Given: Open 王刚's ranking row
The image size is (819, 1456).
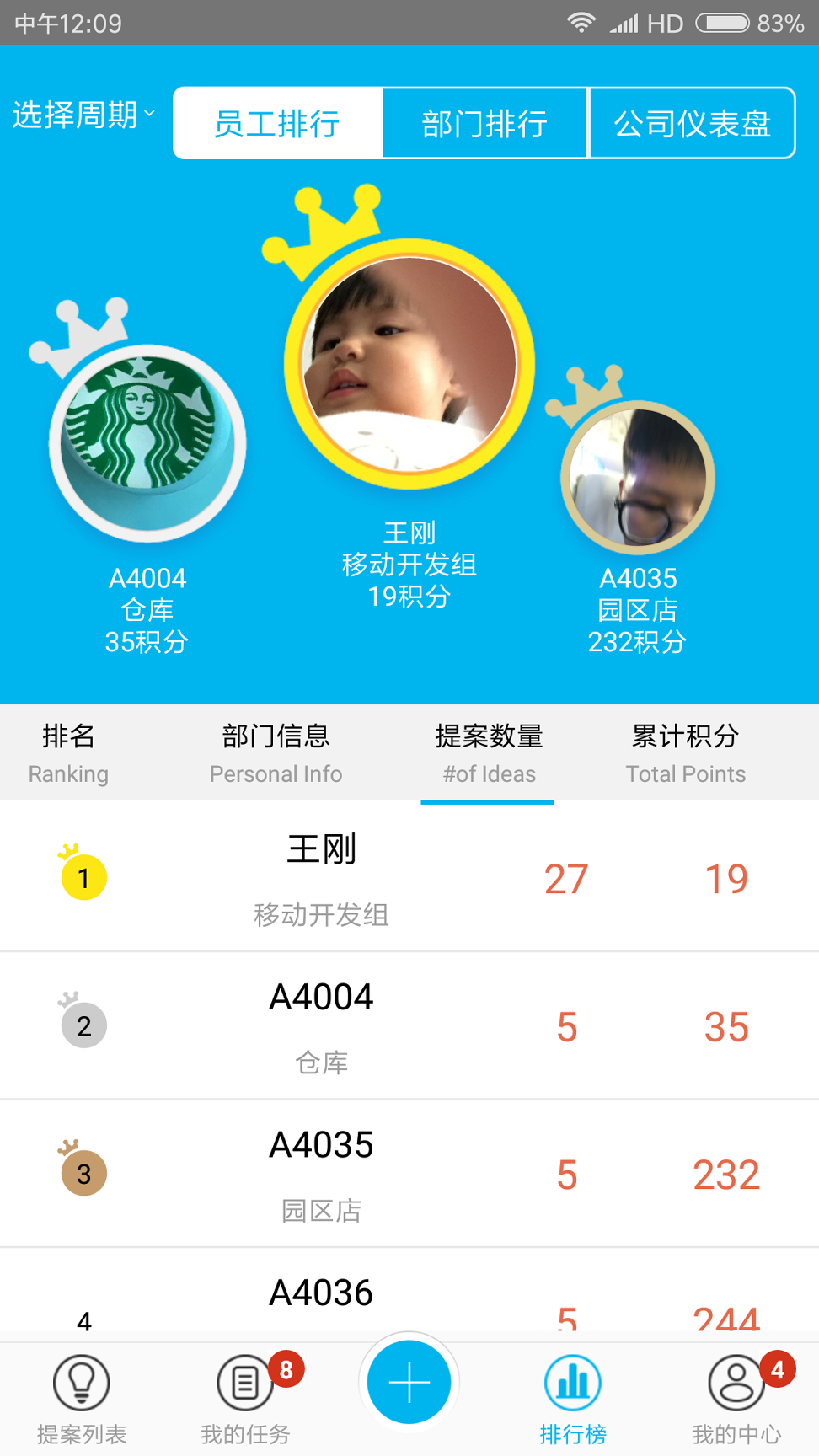Looking at the screenshot, I should 409,878.
